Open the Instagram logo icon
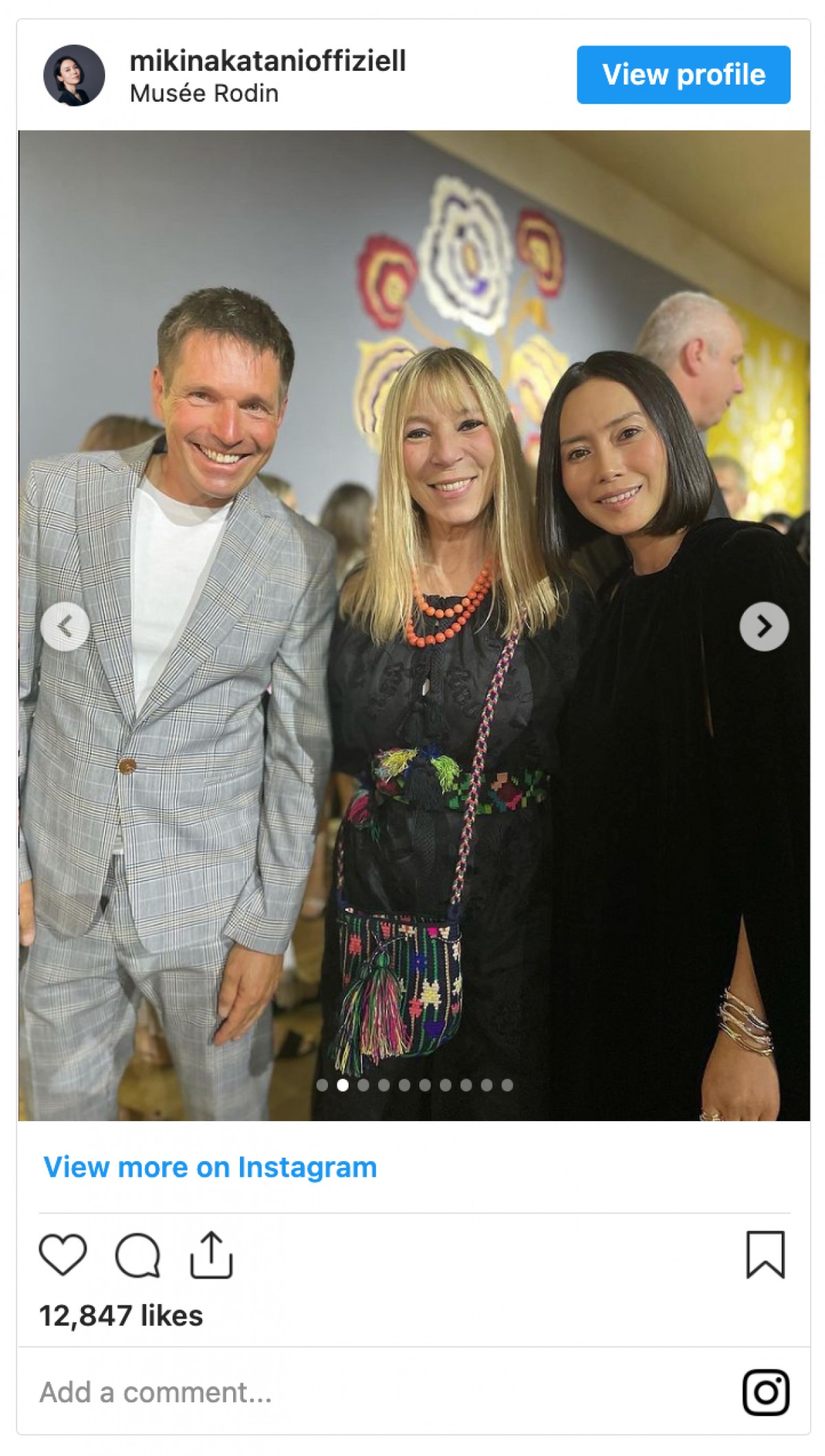825x1456 pixels. [x=765, y=1392]
